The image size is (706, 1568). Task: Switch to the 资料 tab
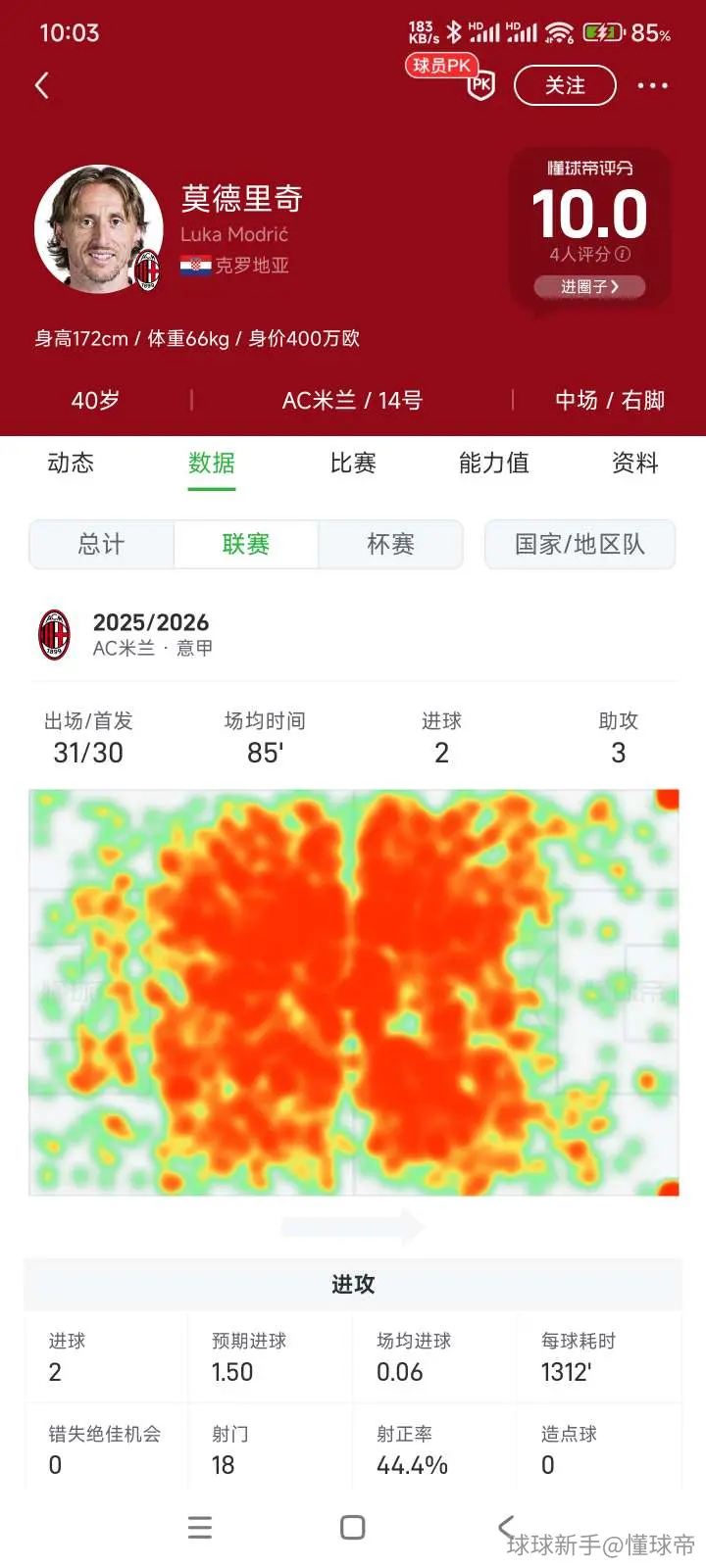(x=635, y=463)
